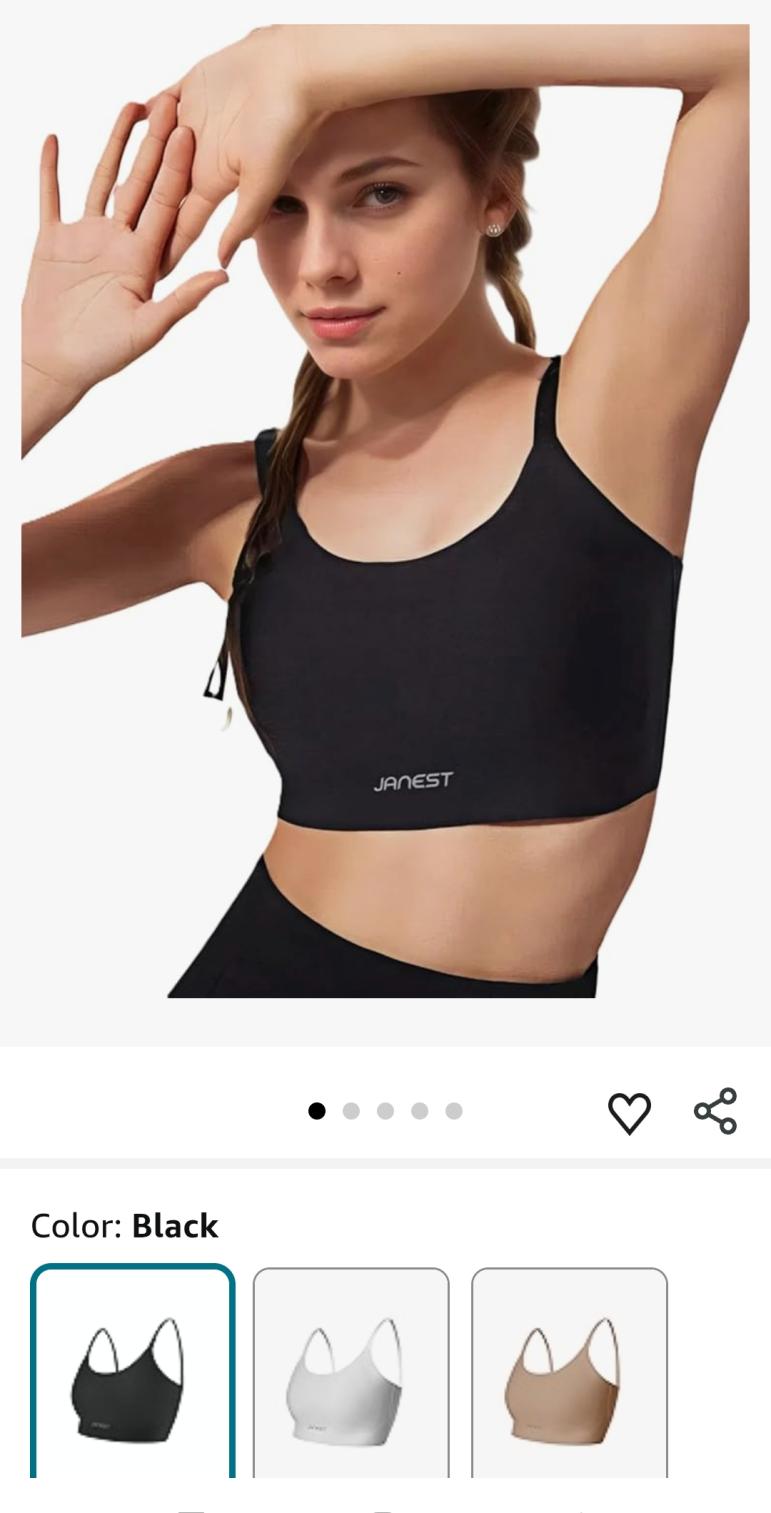
Task: Select the Black color option
Action: coord(133,1375)
